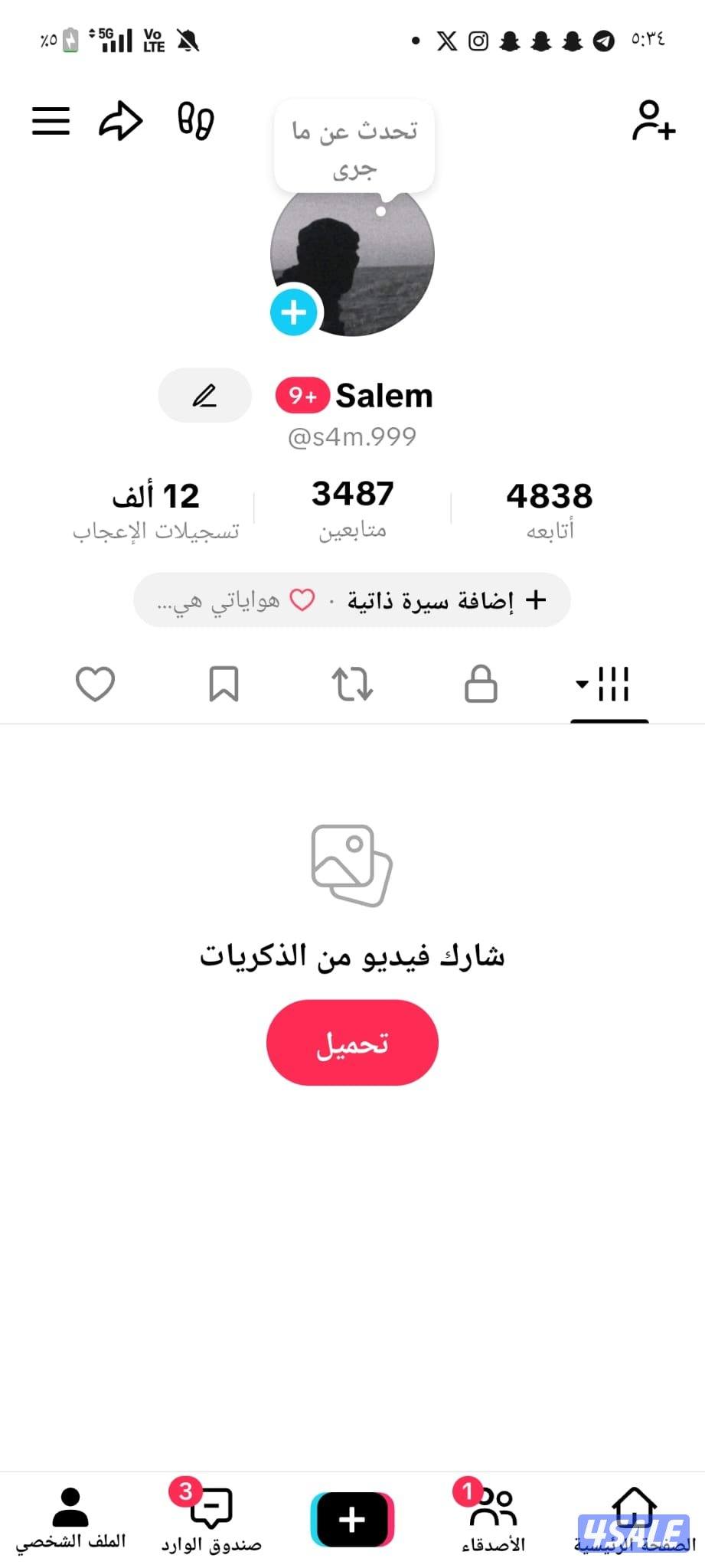Open liked videos heart tab icon

click(94, 684)
